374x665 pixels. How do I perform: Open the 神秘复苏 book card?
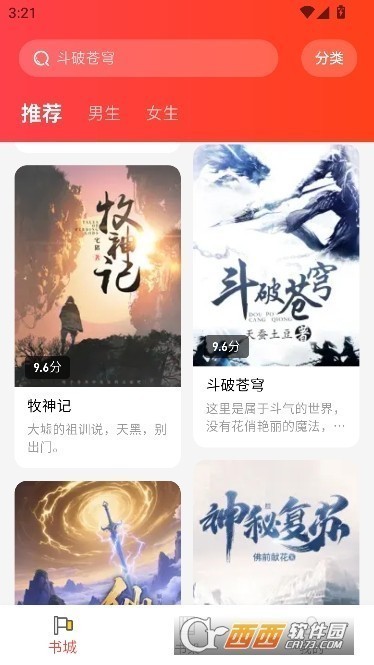276,533
